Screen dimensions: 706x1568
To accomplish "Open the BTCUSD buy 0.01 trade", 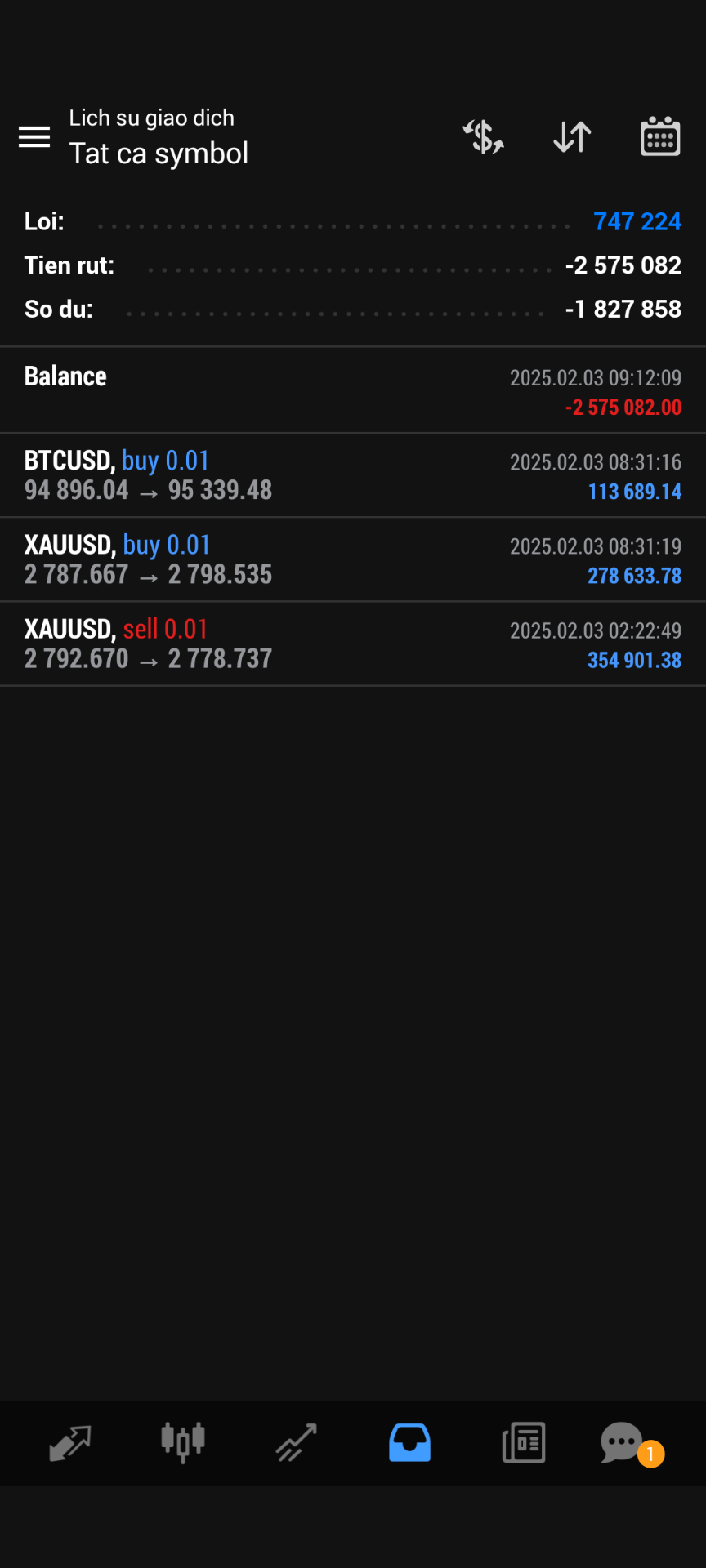I will point(353,475).
